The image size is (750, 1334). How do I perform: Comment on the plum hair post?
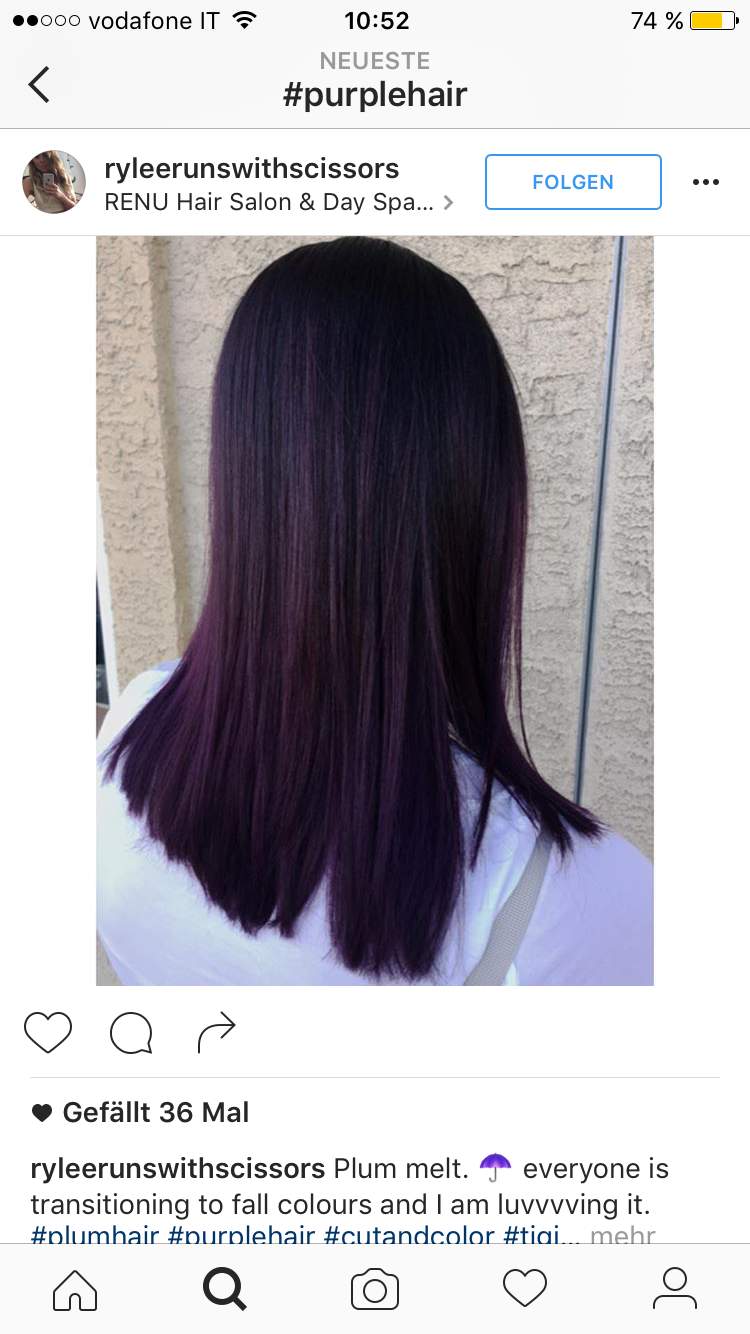tap(131, 1032)
